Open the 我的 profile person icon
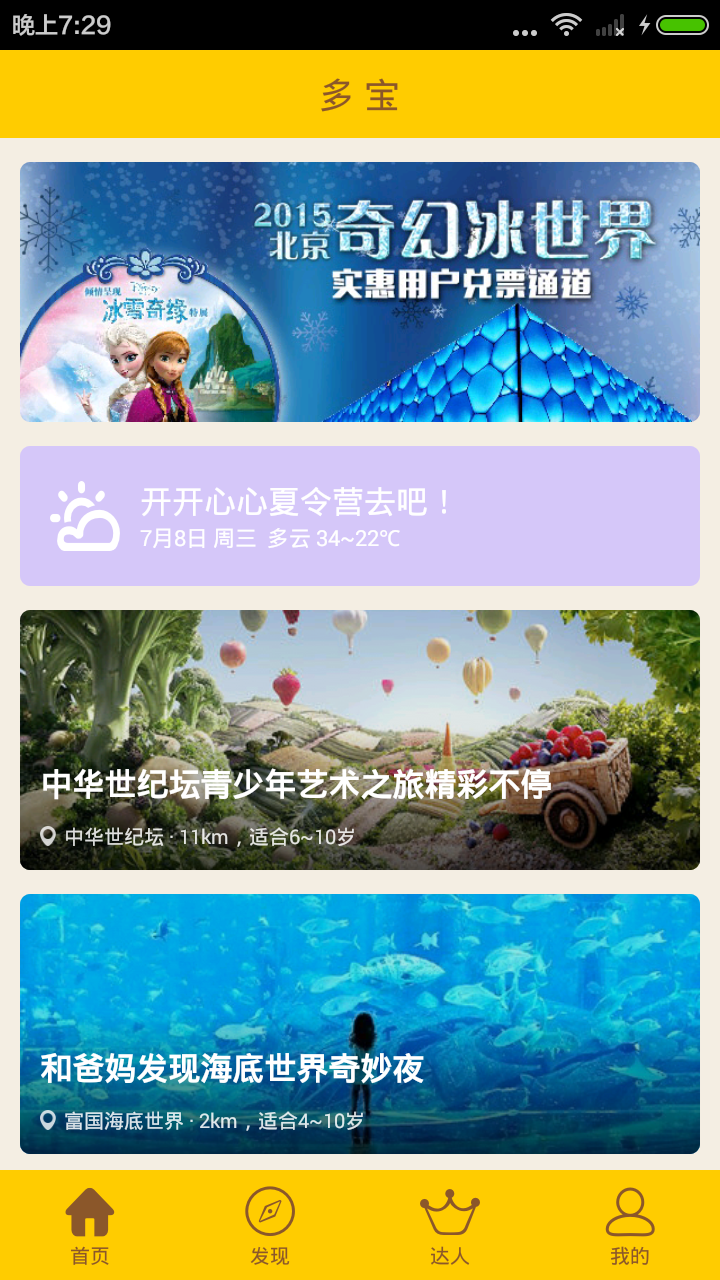Image resolution: width=720 pixels, height=1280 pixels. [x=629, y=1213]
